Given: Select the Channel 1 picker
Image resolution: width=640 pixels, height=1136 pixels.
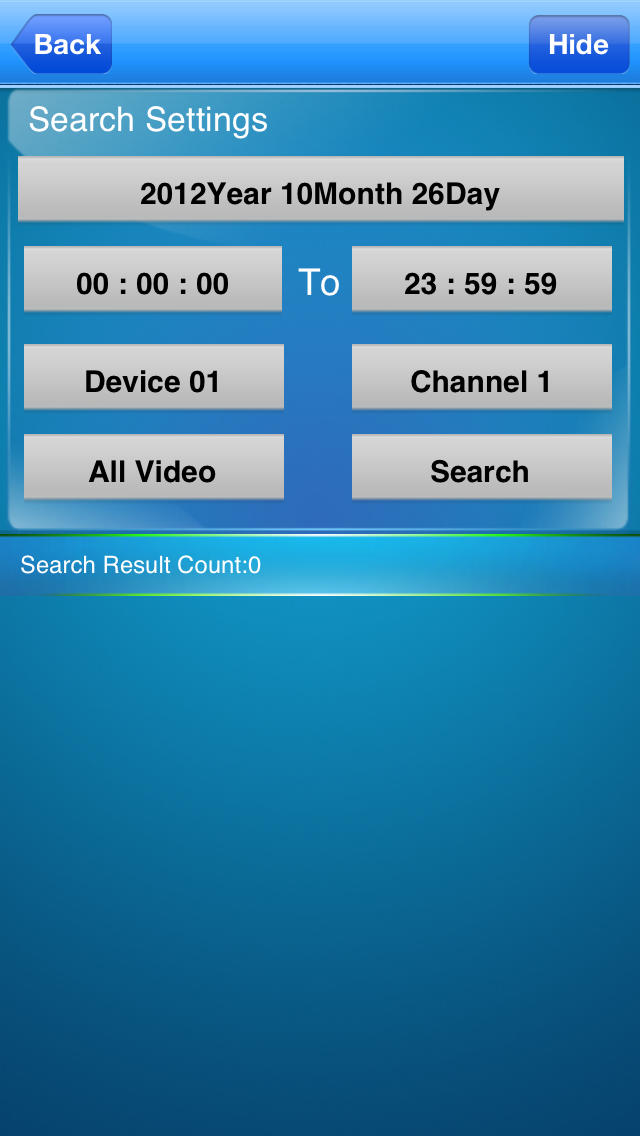Looking at the screenshot, I should (x=481, y=377).
